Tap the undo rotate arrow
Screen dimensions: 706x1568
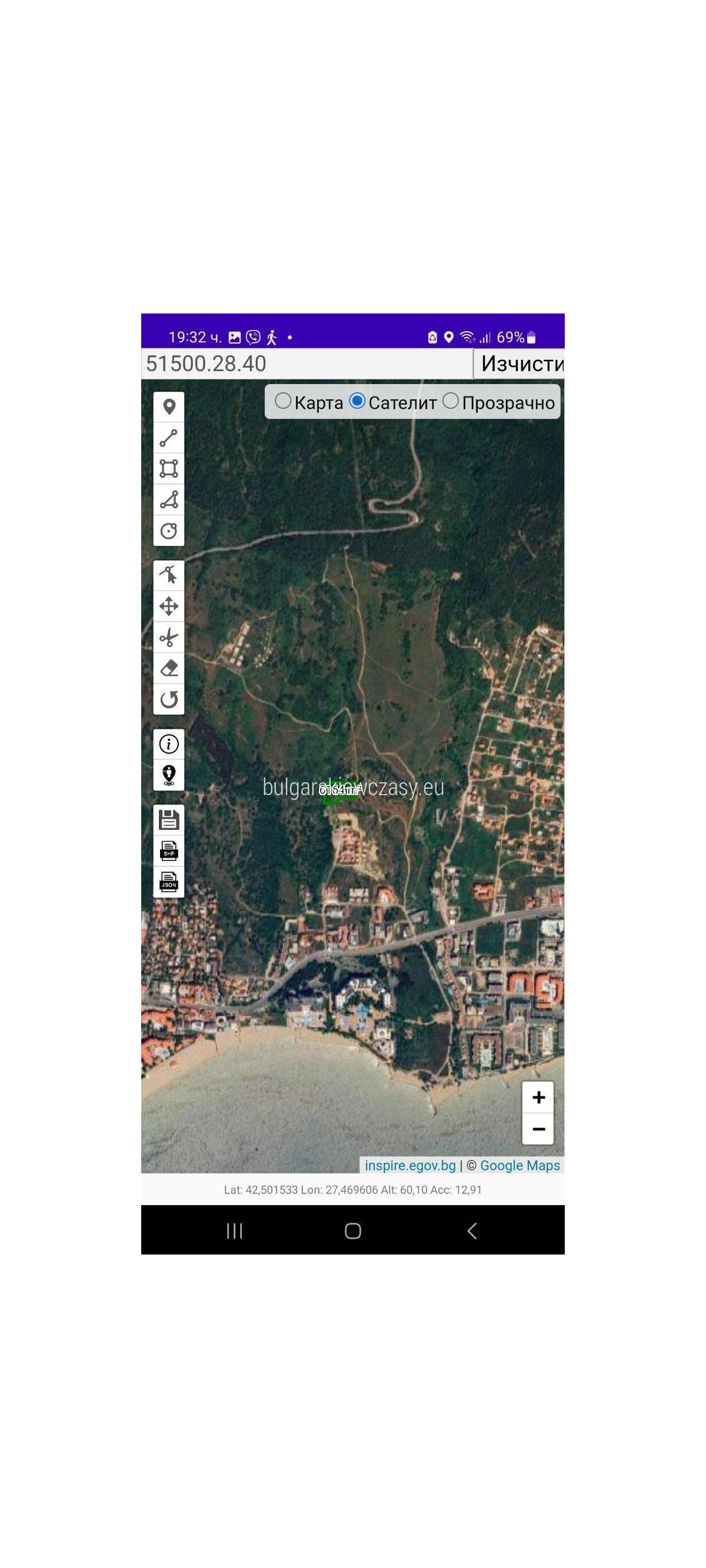point(169,699)
